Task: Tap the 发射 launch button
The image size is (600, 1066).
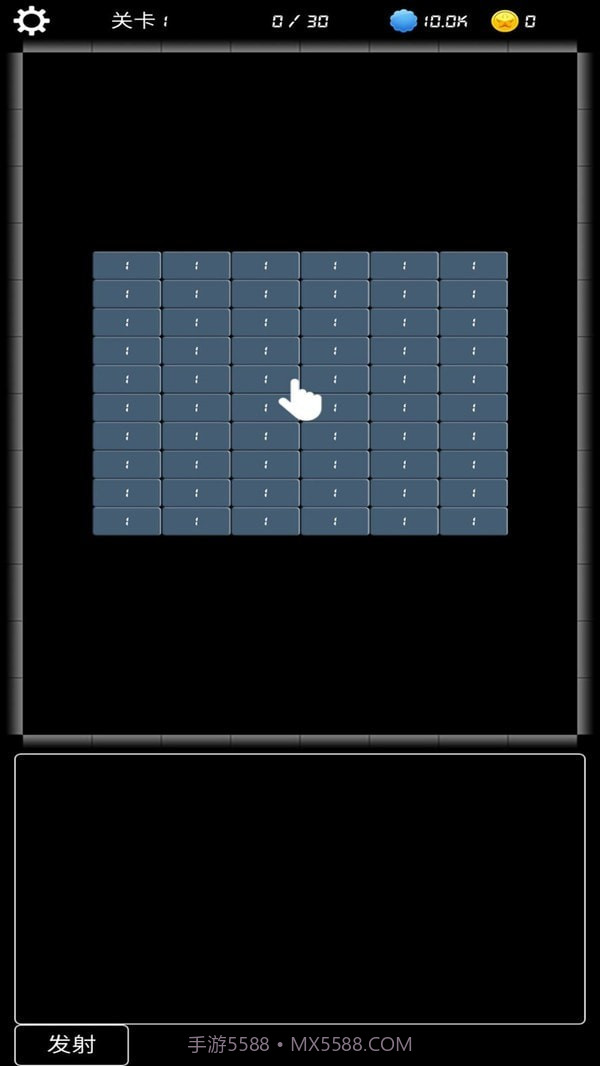Action: tap(71, 1045)
